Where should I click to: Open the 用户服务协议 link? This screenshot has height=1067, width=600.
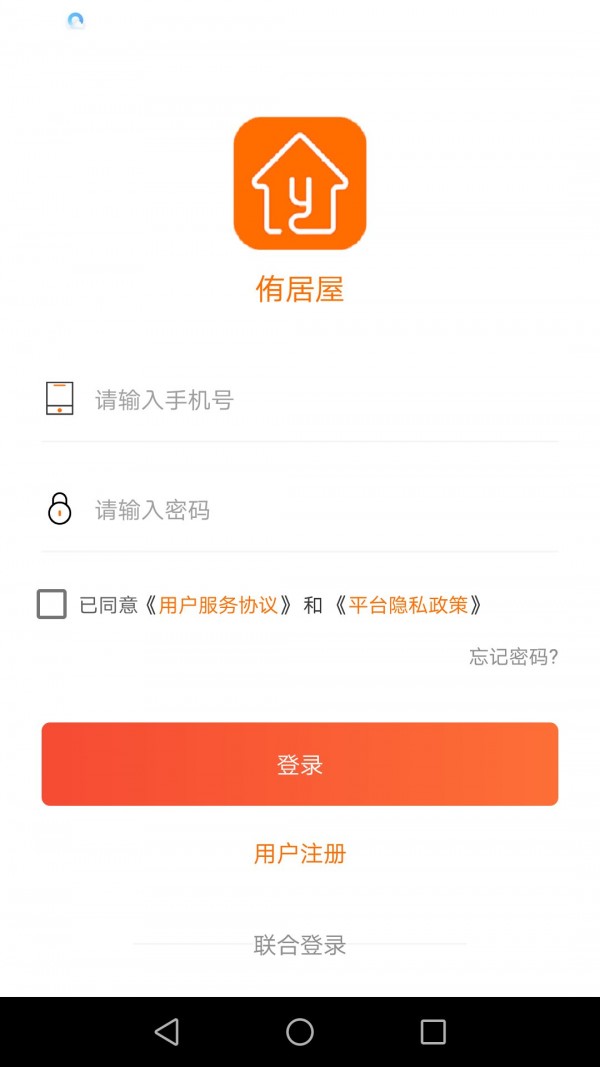pos(218,605)
